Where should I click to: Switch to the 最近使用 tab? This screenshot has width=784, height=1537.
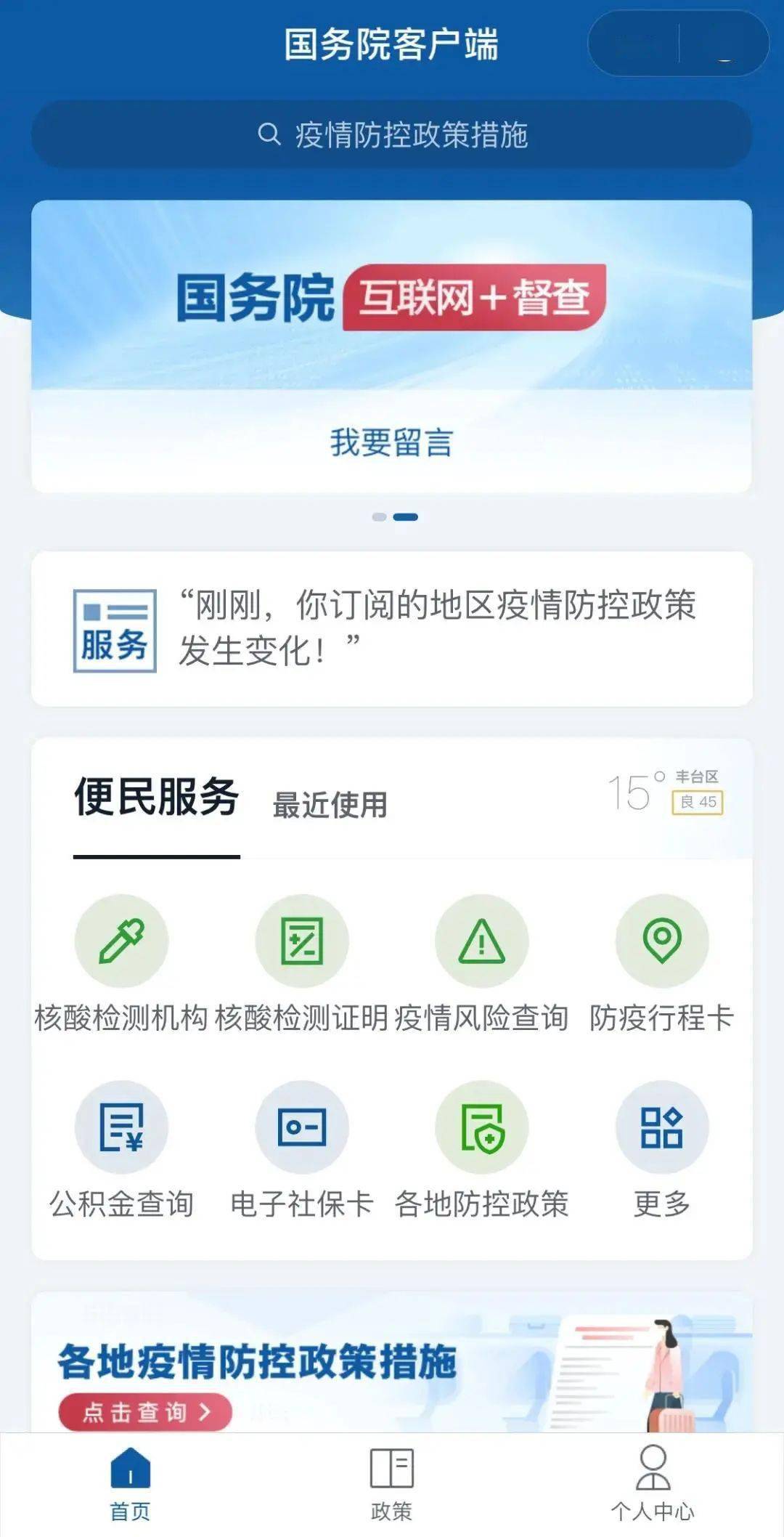(x=330, y=805)
